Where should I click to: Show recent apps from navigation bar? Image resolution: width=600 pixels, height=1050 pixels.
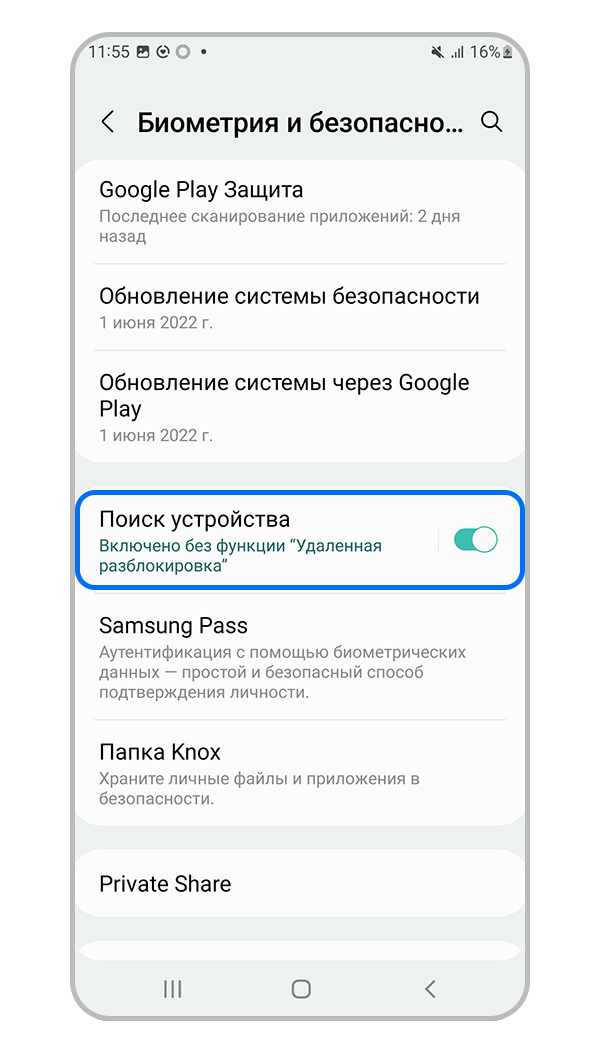click(x=172, y=989)
